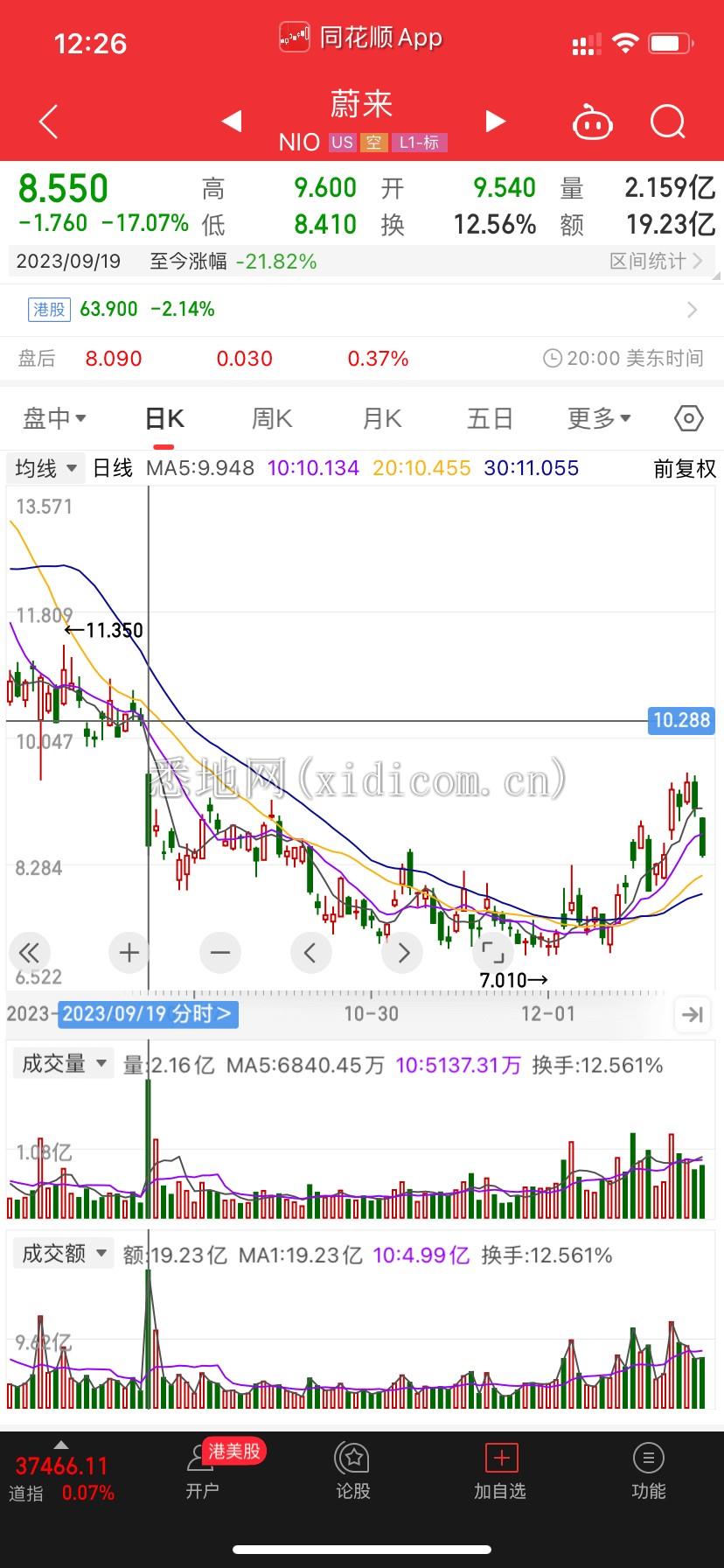Tap 加自选 to add stock to watchlist

coord(499,1470)
